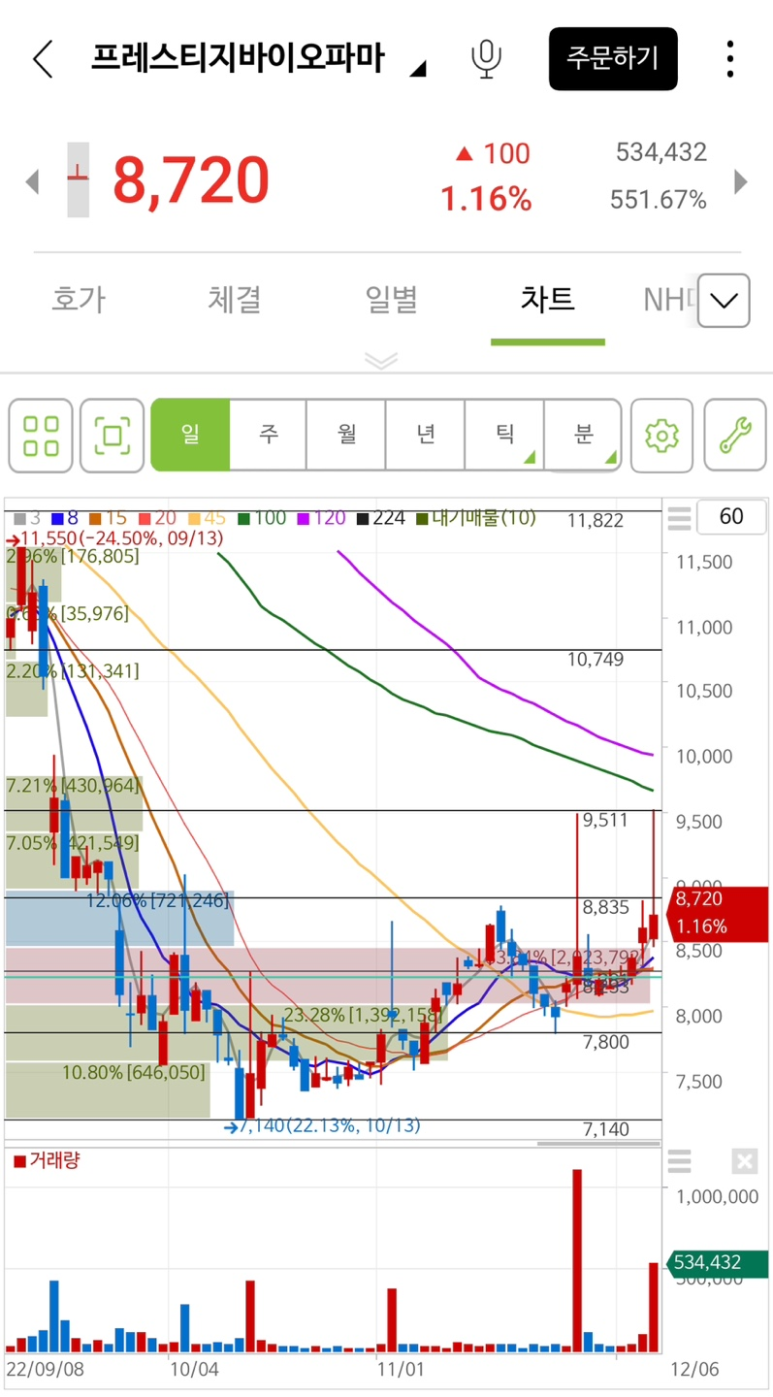Viewport: 773px width, 1397px height.
Task: Select the 년 yearly chart period
Action: click(426, 435)
